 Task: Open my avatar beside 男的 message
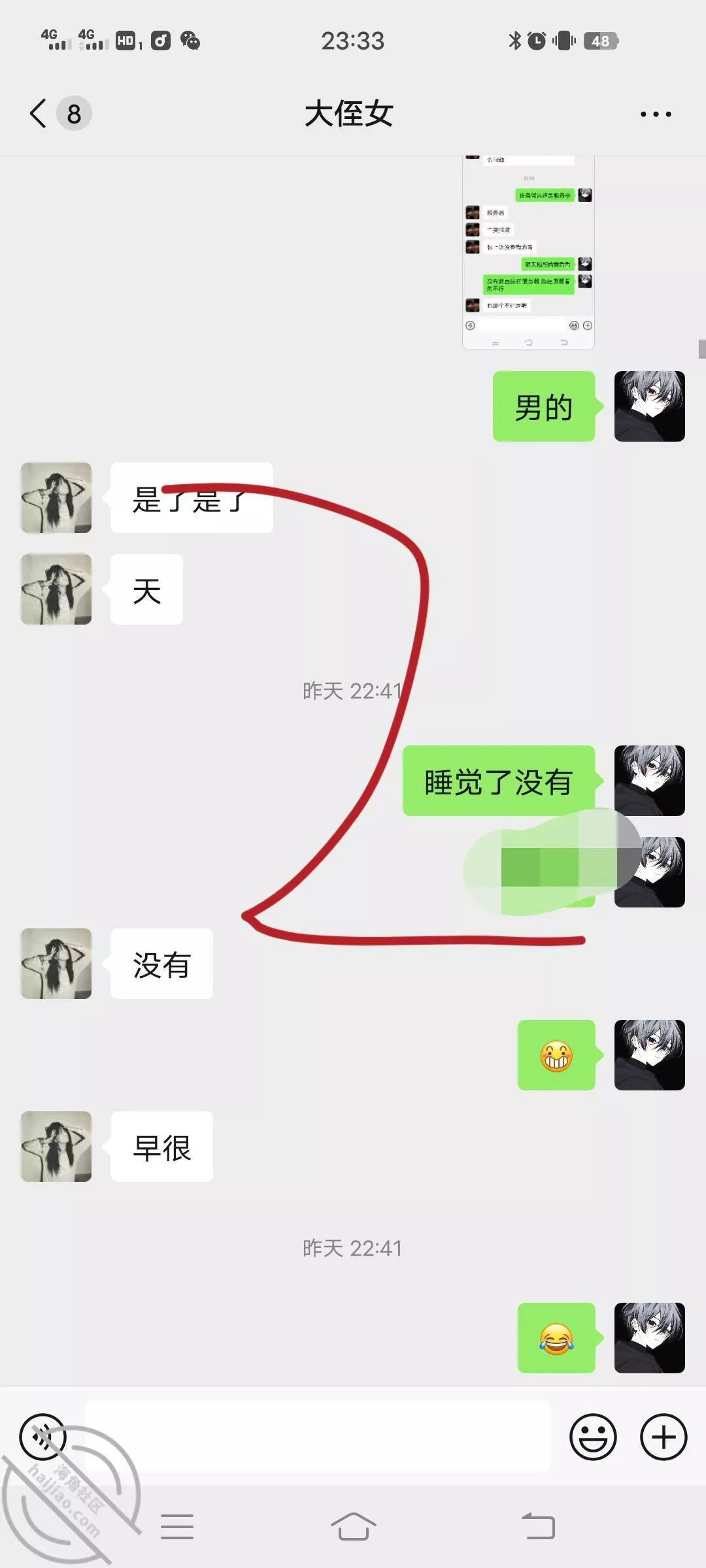pyautogui.click(x=649, y=406)
